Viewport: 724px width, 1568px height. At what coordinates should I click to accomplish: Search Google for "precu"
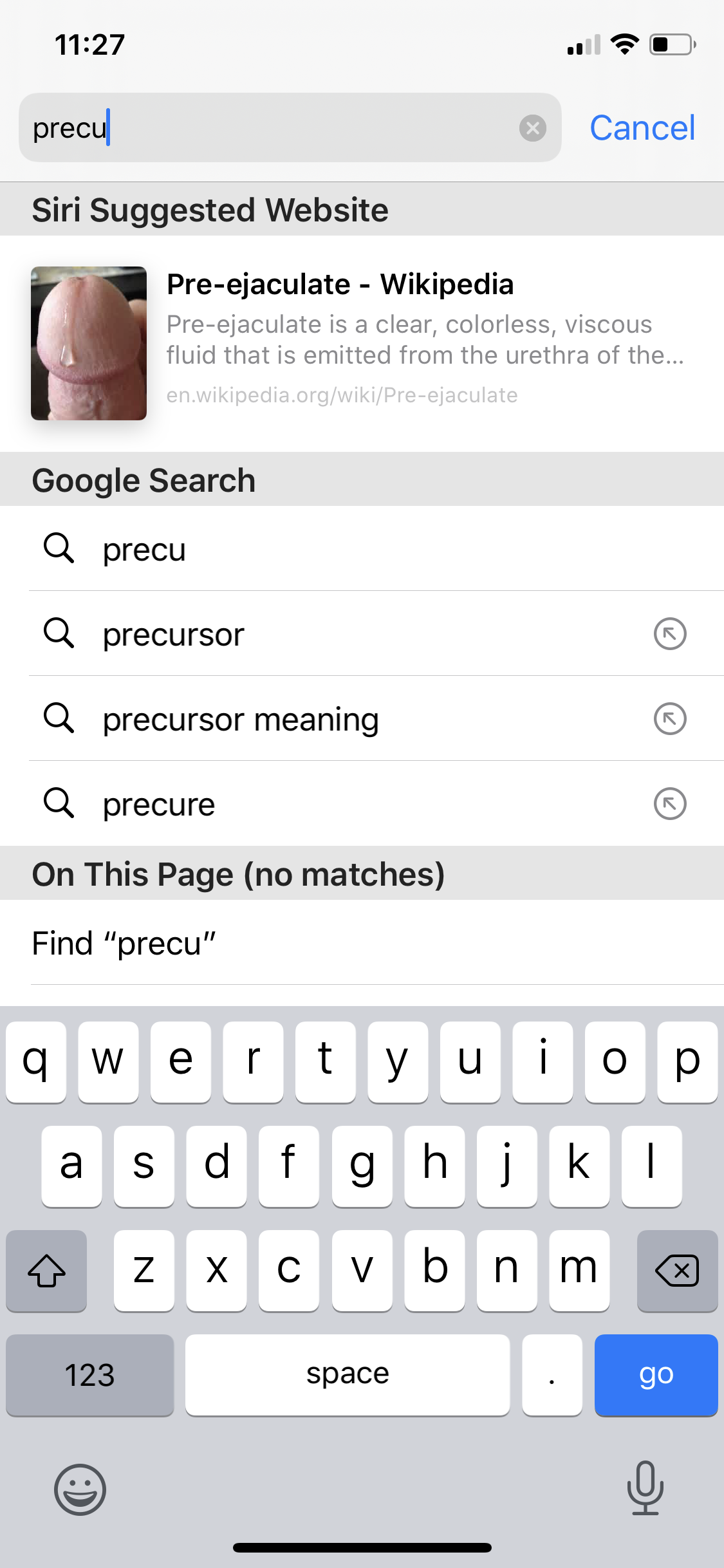click(x=362, y=548)
